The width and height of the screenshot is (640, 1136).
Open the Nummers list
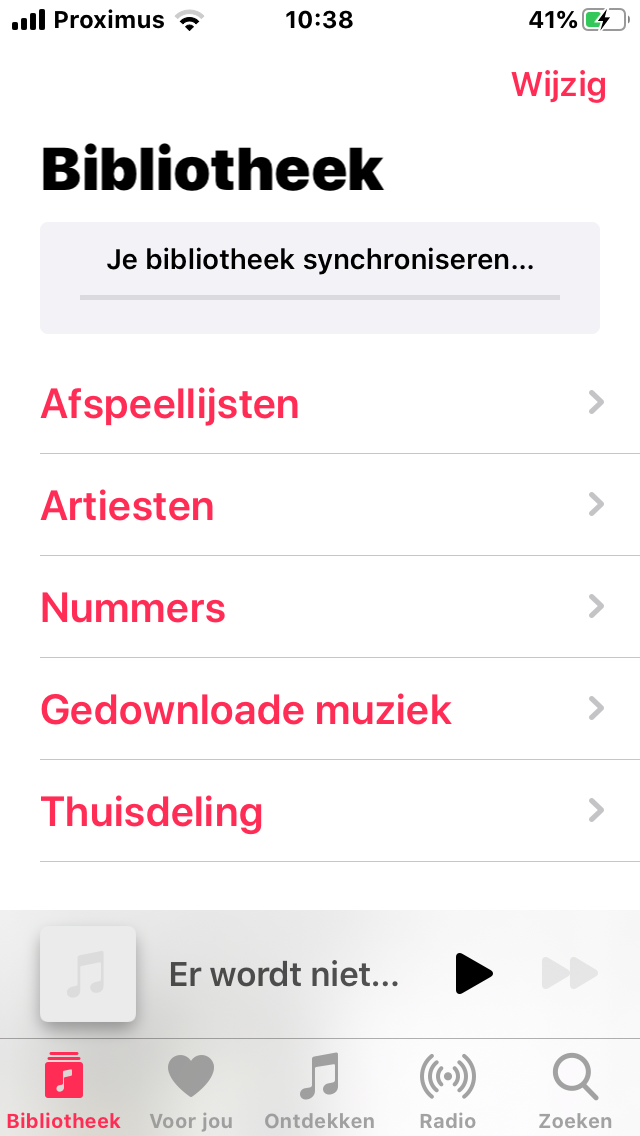(340, 607)
